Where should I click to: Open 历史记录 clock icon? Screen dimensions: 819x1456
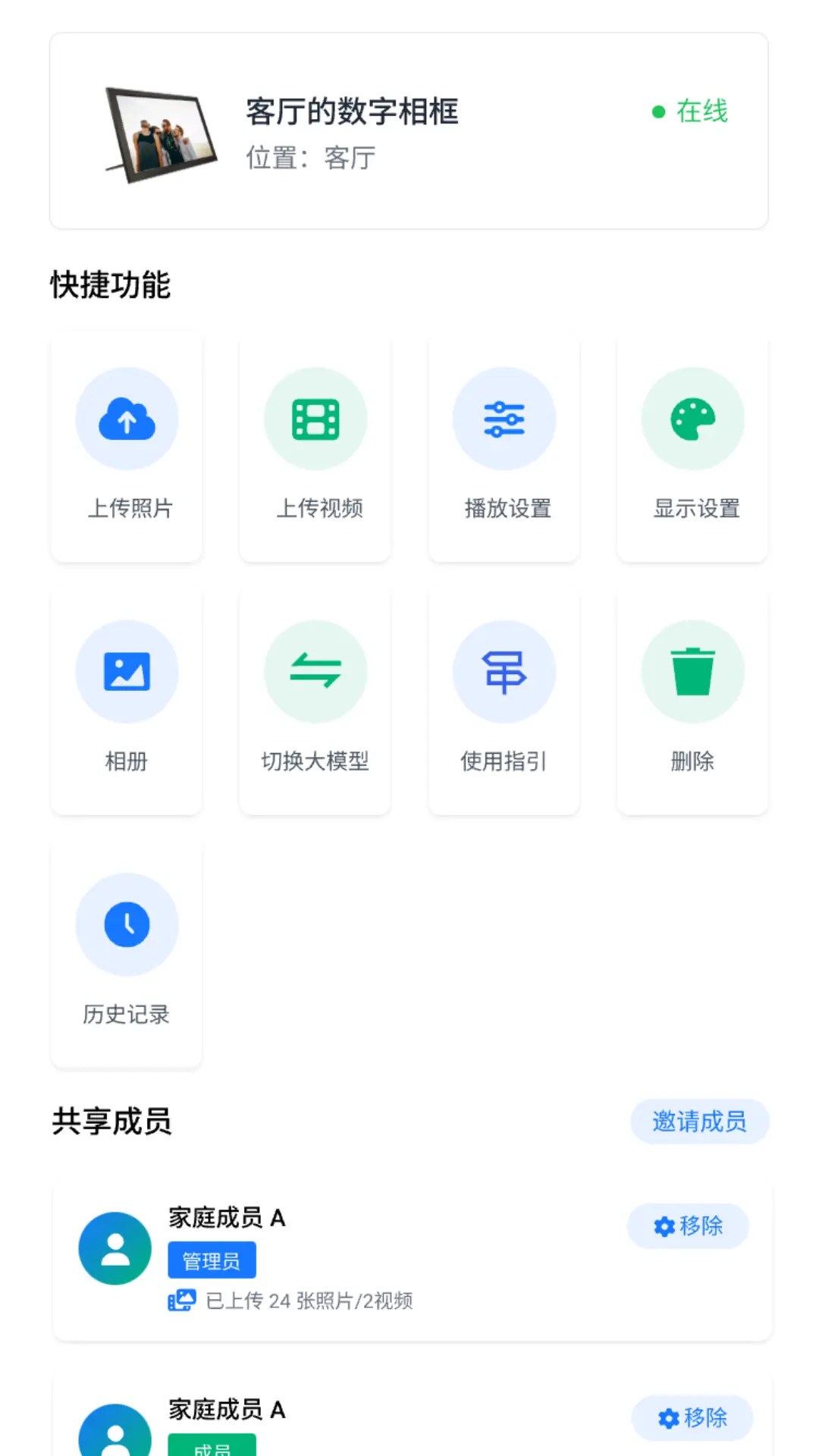click(126, 924)
